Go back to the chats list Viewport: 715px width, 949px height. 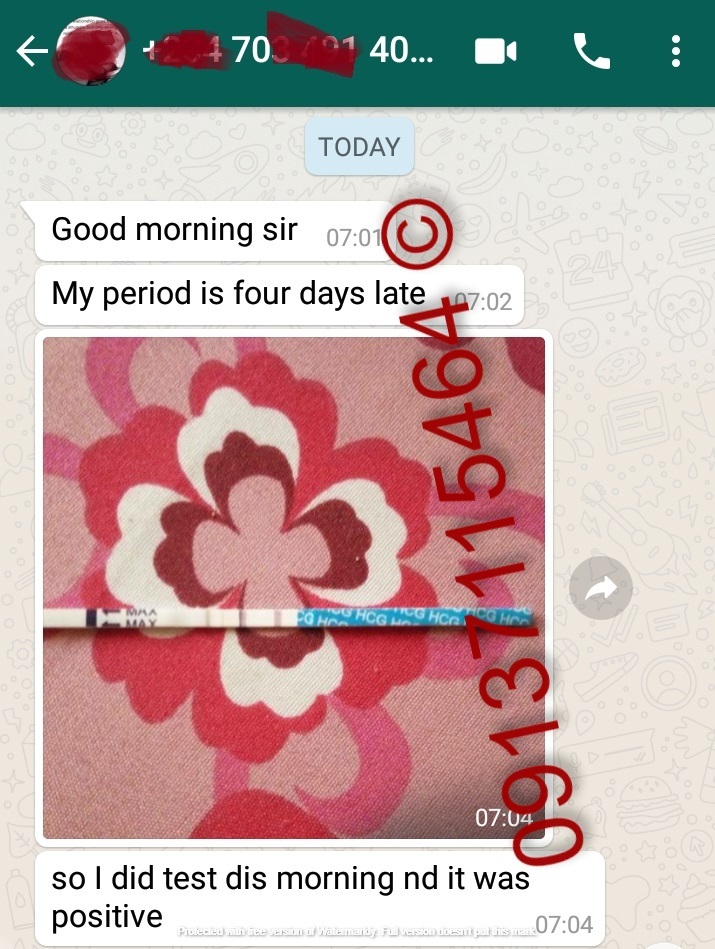30,52
